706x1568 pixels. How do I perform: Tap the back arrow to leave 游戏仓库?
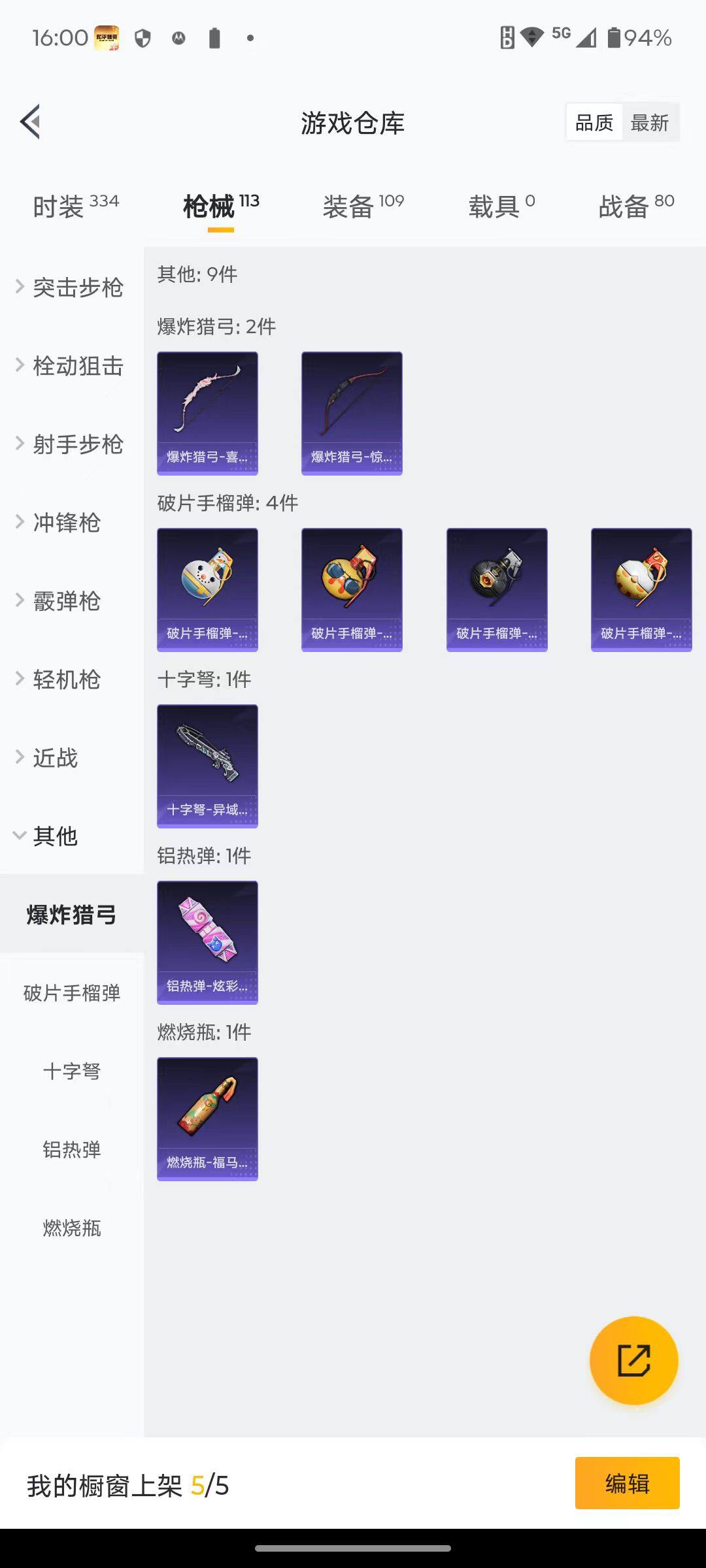pyautogui.click(x=29, y=122)
